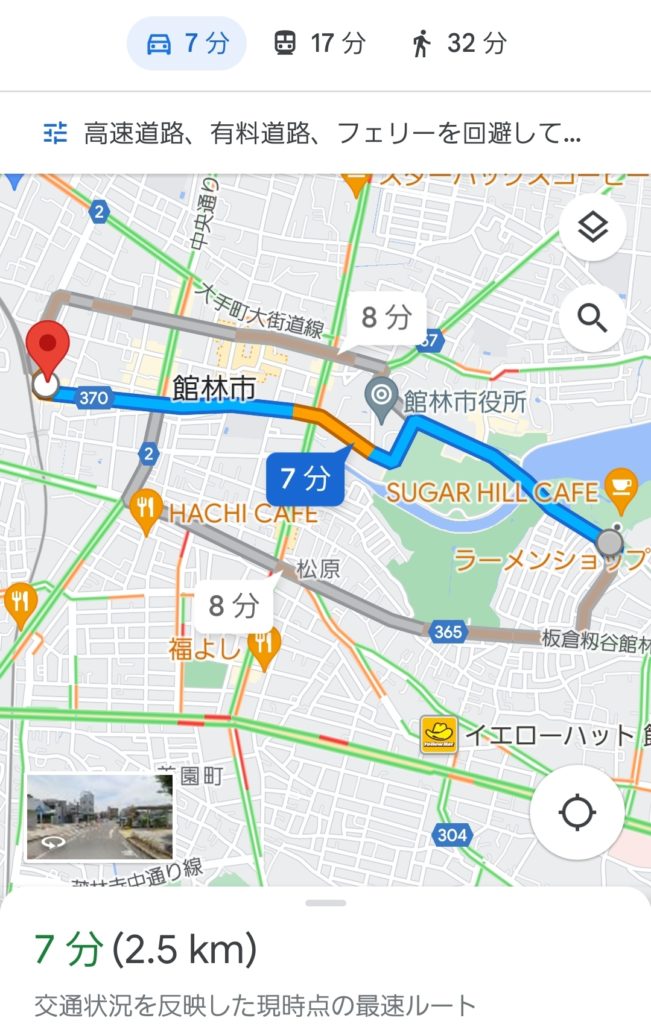Choose the alternate 8 分 route via 大手町大街道線
The image size is (651, 1024).
(385, 318)
